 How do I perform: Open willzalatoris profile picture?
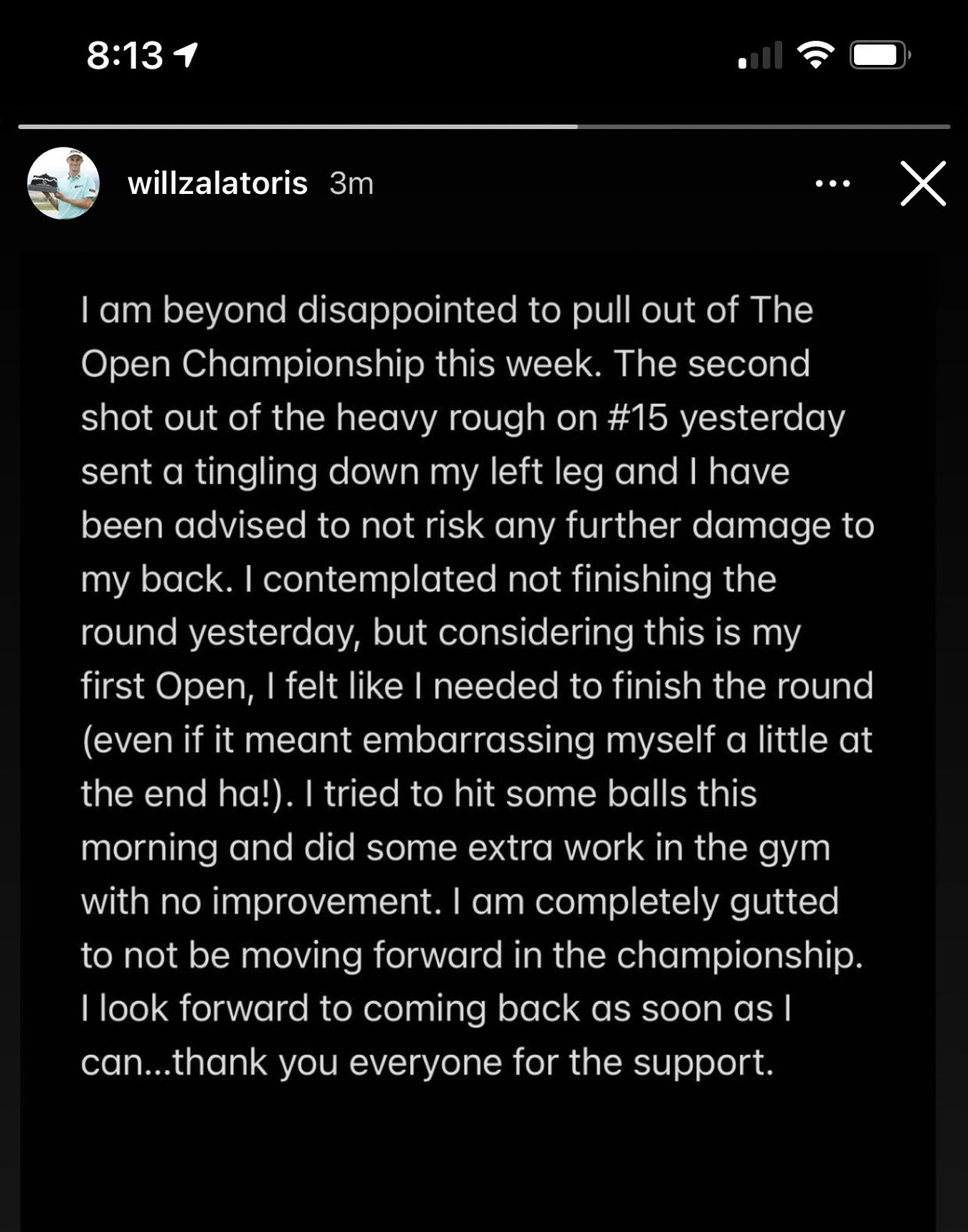[x=63, y=183]
